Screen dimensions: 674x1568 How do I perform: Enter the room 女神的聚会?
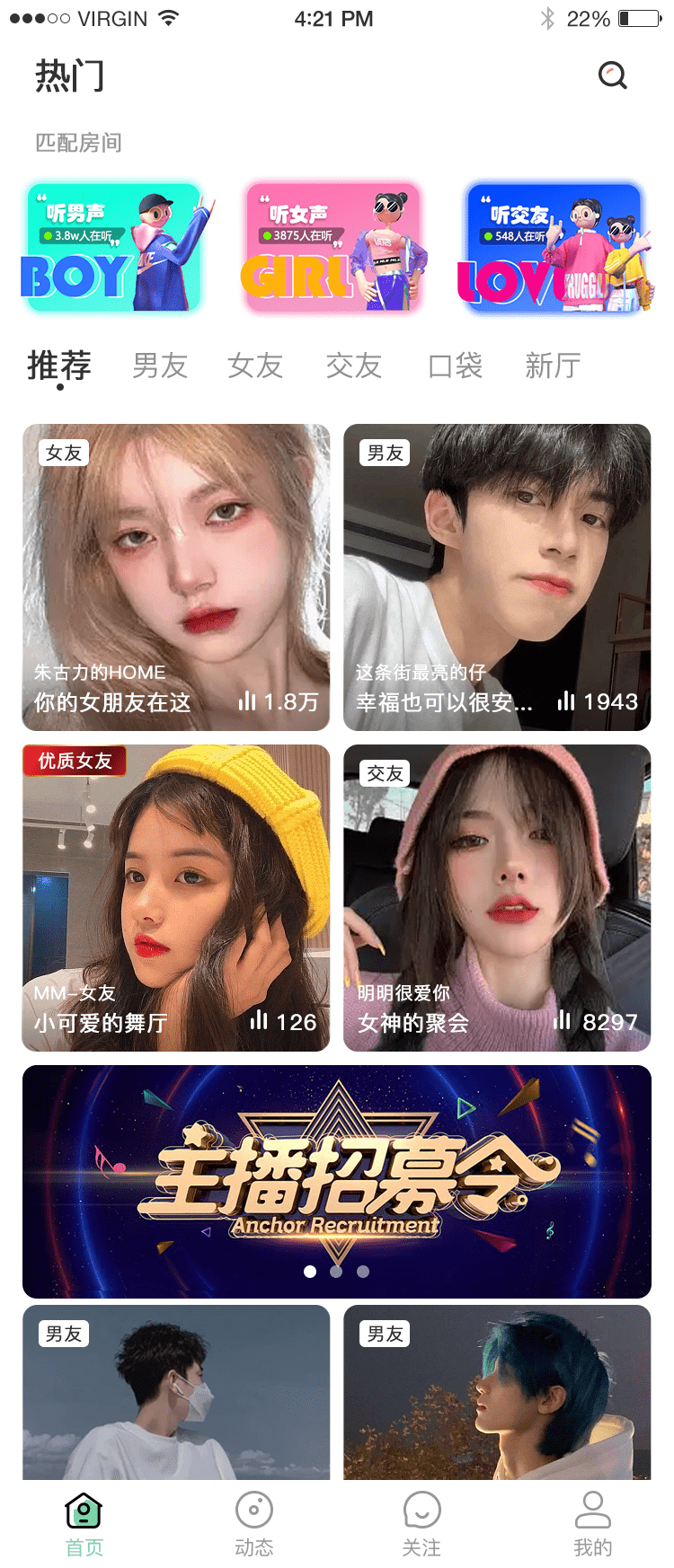(x=497, y=897)
